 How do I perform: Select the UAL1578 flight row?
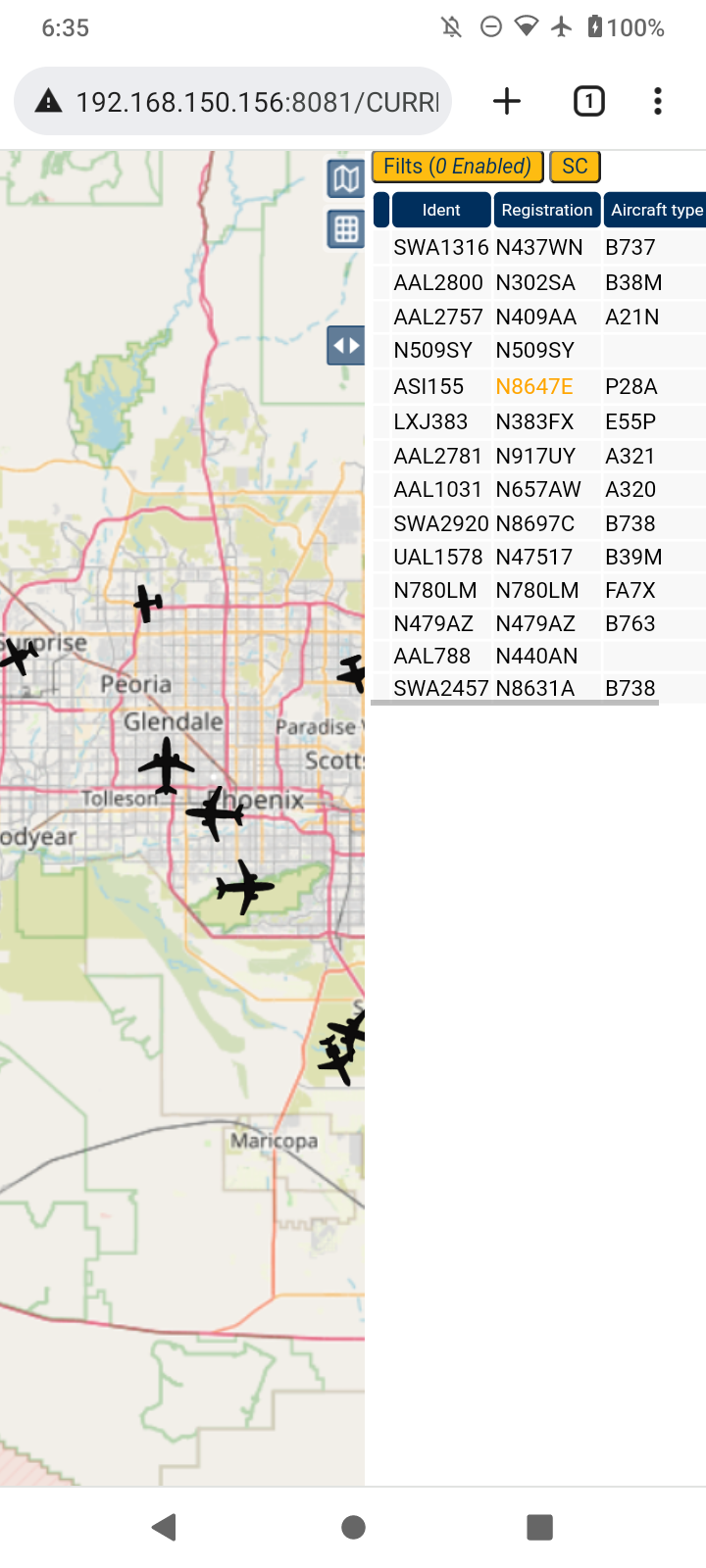538,557
